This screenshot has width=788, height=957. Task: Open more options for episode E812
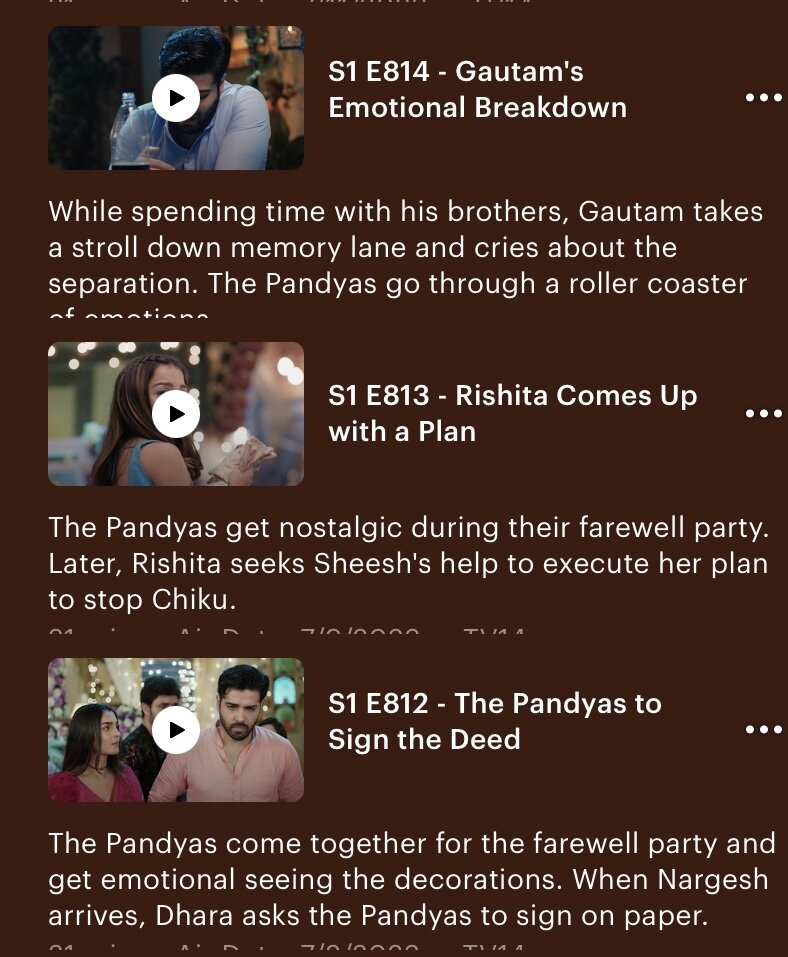[763, 730]
